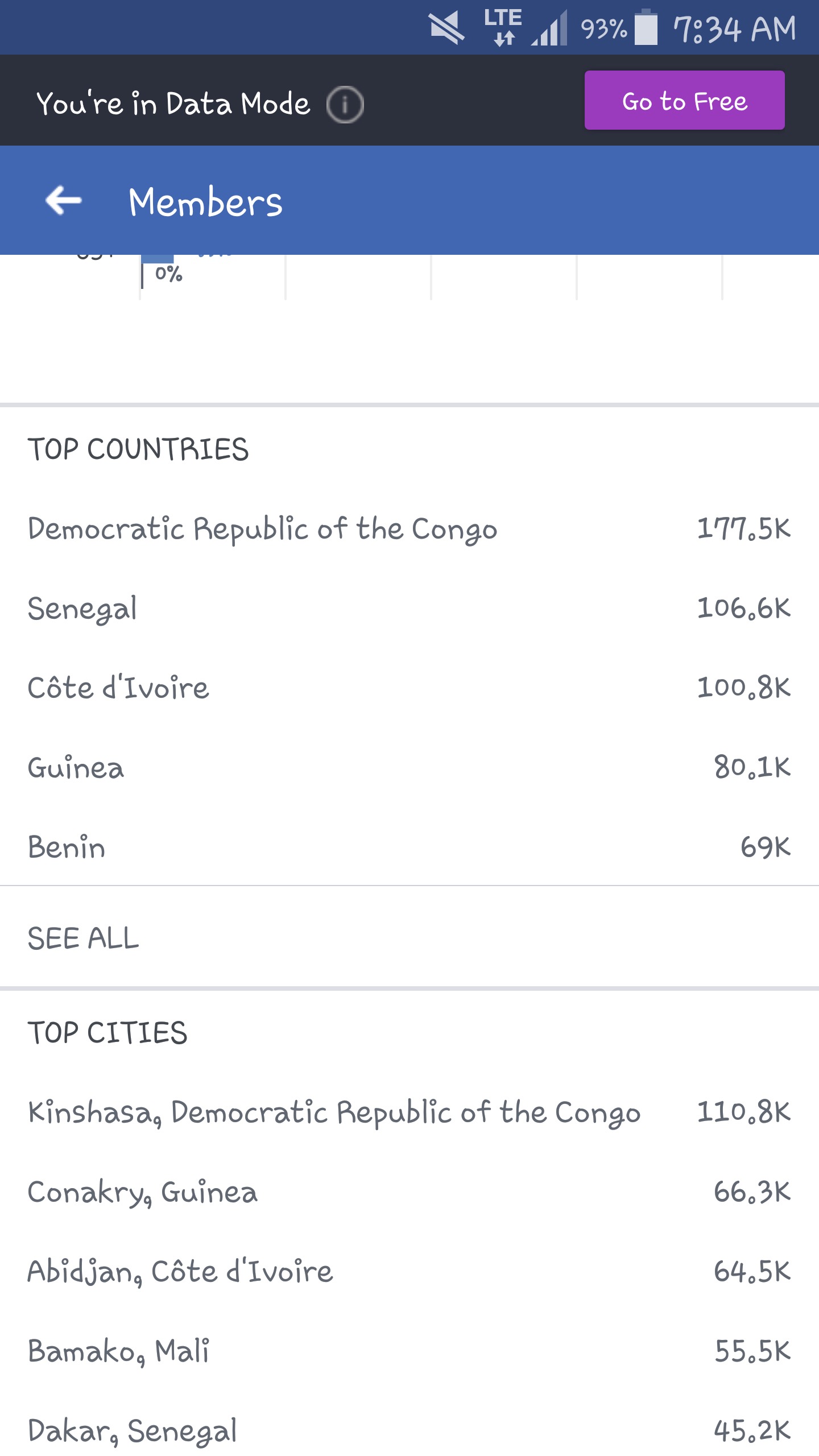The width and height of the screenshot is (819, 1456).
Task: Open the Data Mode info icon
Action: [x=345, y=104]
